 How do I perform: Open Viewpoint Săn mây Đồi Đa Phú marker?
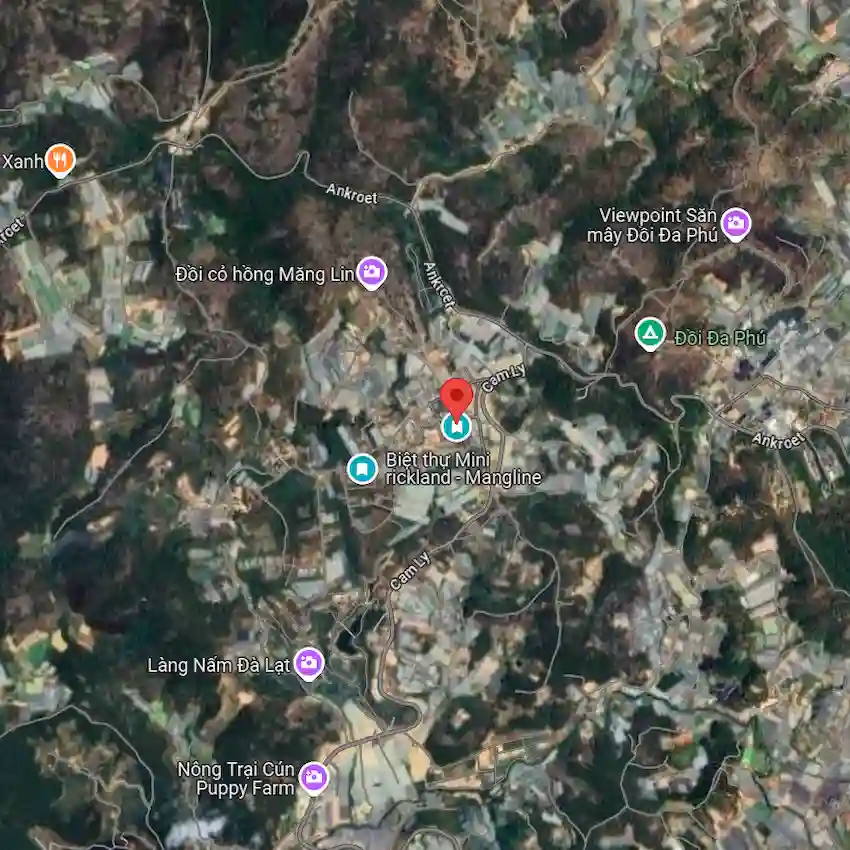point(736,222)
